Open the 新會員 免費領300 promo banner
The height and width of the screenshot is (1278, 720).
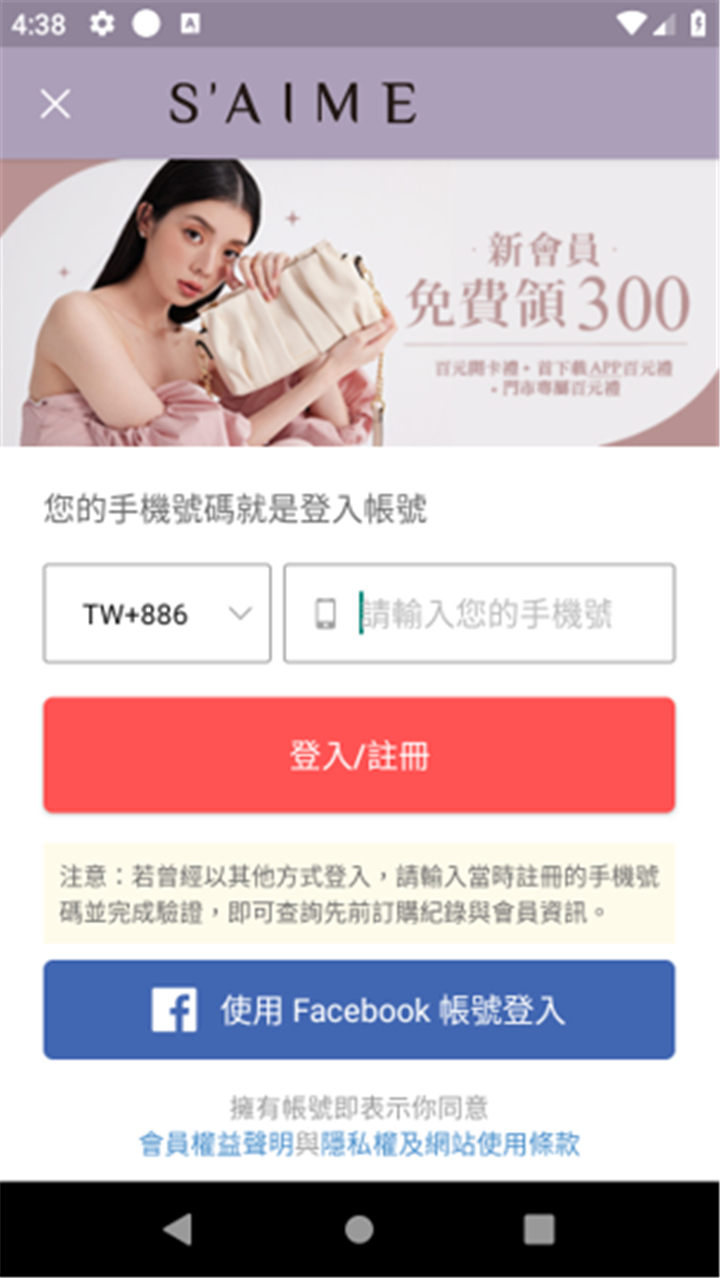(x=360, y=302)
